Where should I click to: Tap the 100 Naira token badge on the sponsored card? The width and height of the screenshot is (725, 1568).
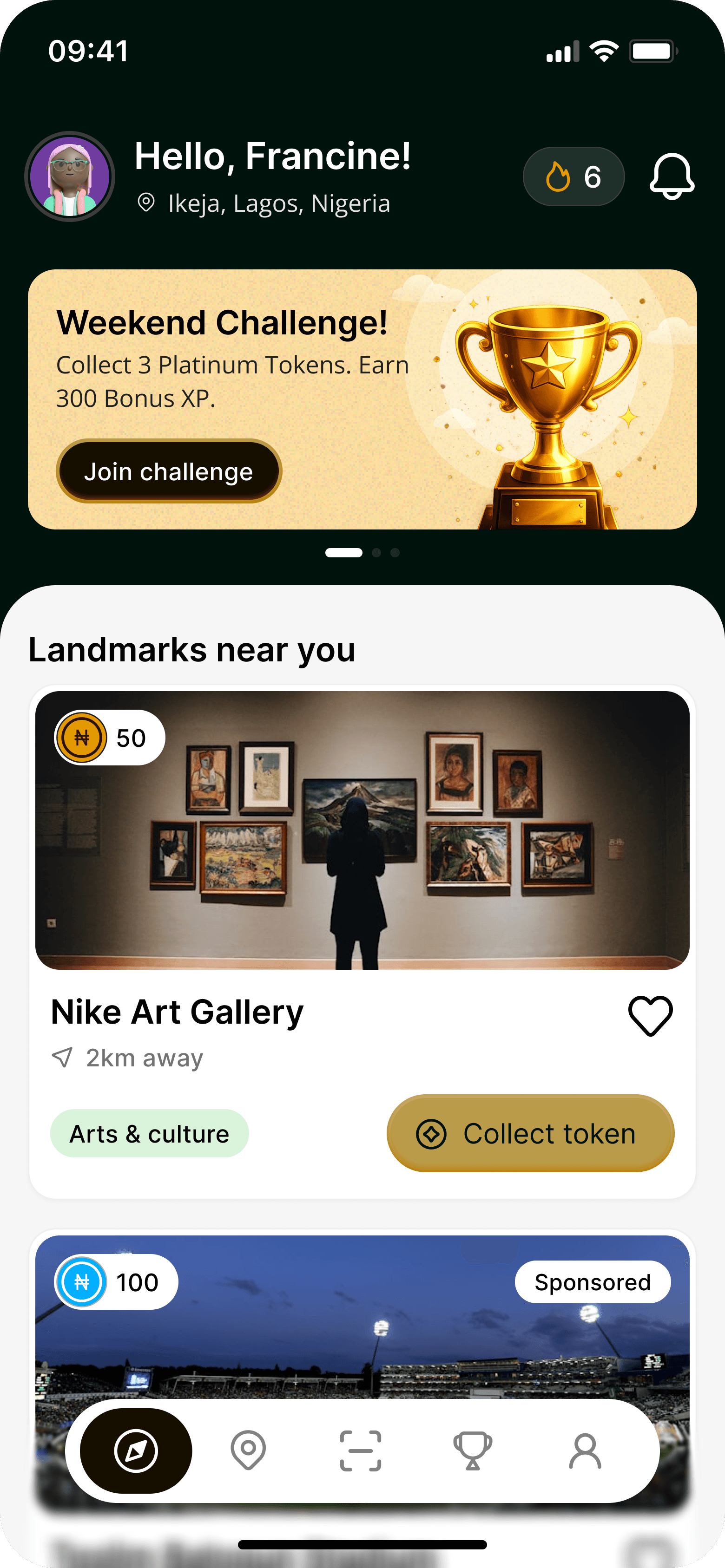(x=113, y=1282)
